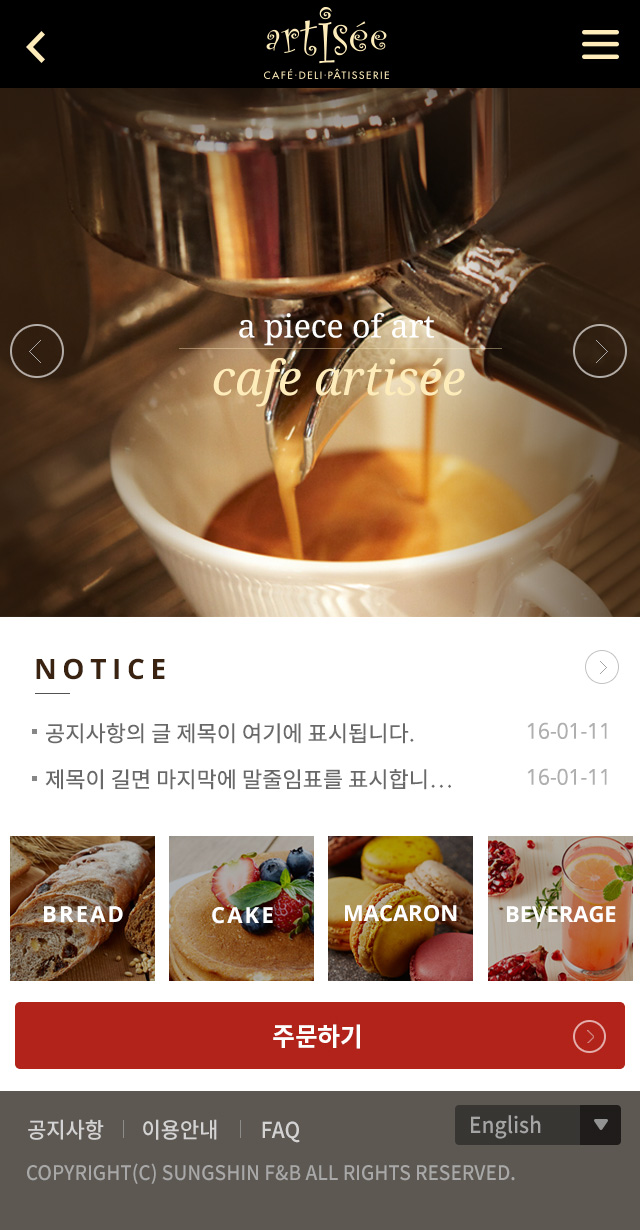Open notice '제목이 길면 마지막에 말줄임표를 표시합니…'
The height and width of the screenshot is (1230, 640).
point(249,779)
